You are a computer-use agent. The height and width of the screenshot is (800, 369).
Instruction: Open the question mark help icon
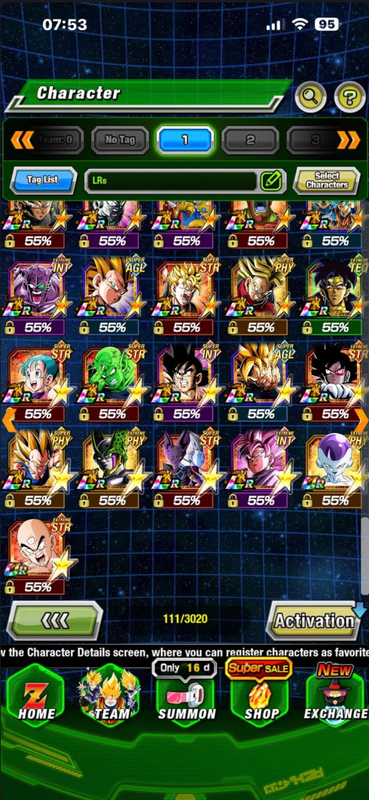point(350,95)
